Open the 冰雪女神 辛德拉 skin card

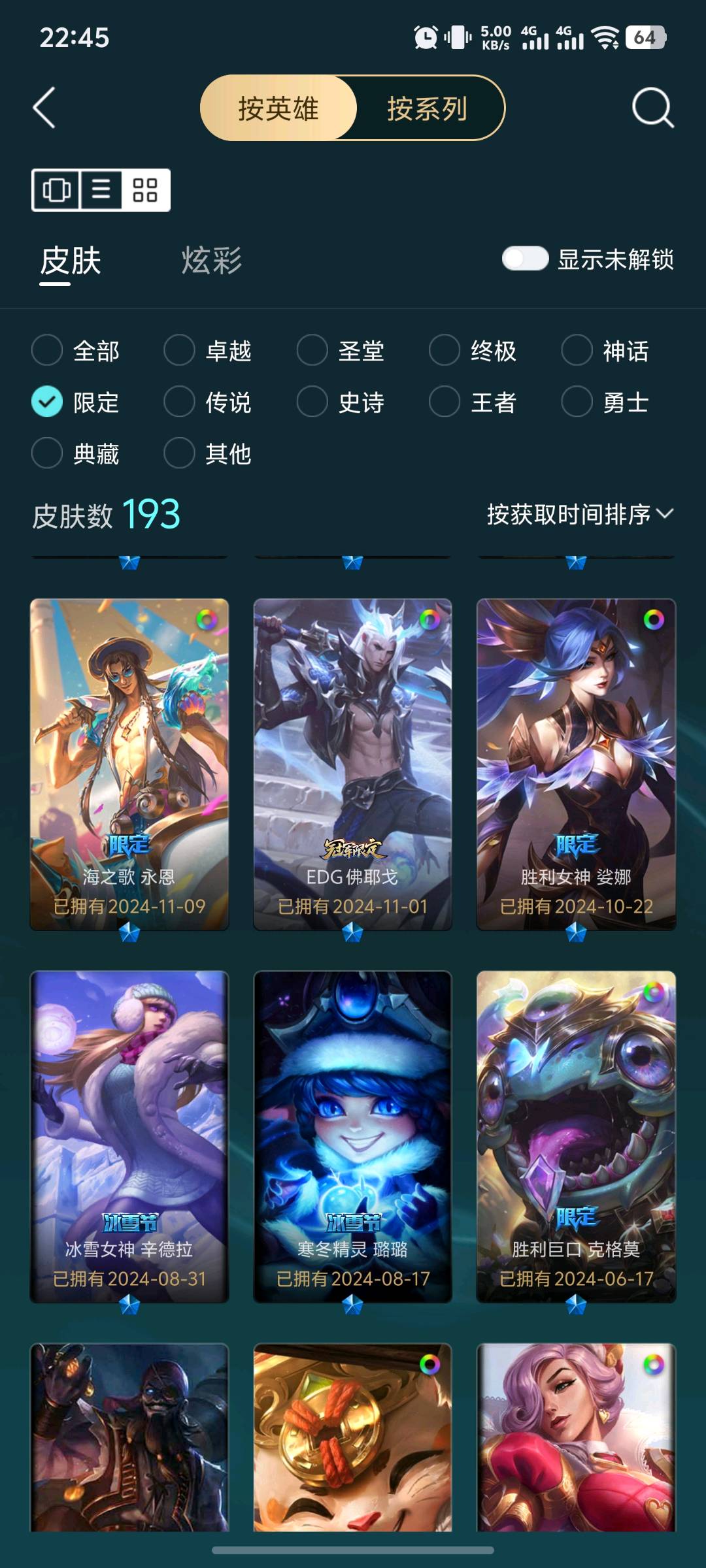point(129,1137)
